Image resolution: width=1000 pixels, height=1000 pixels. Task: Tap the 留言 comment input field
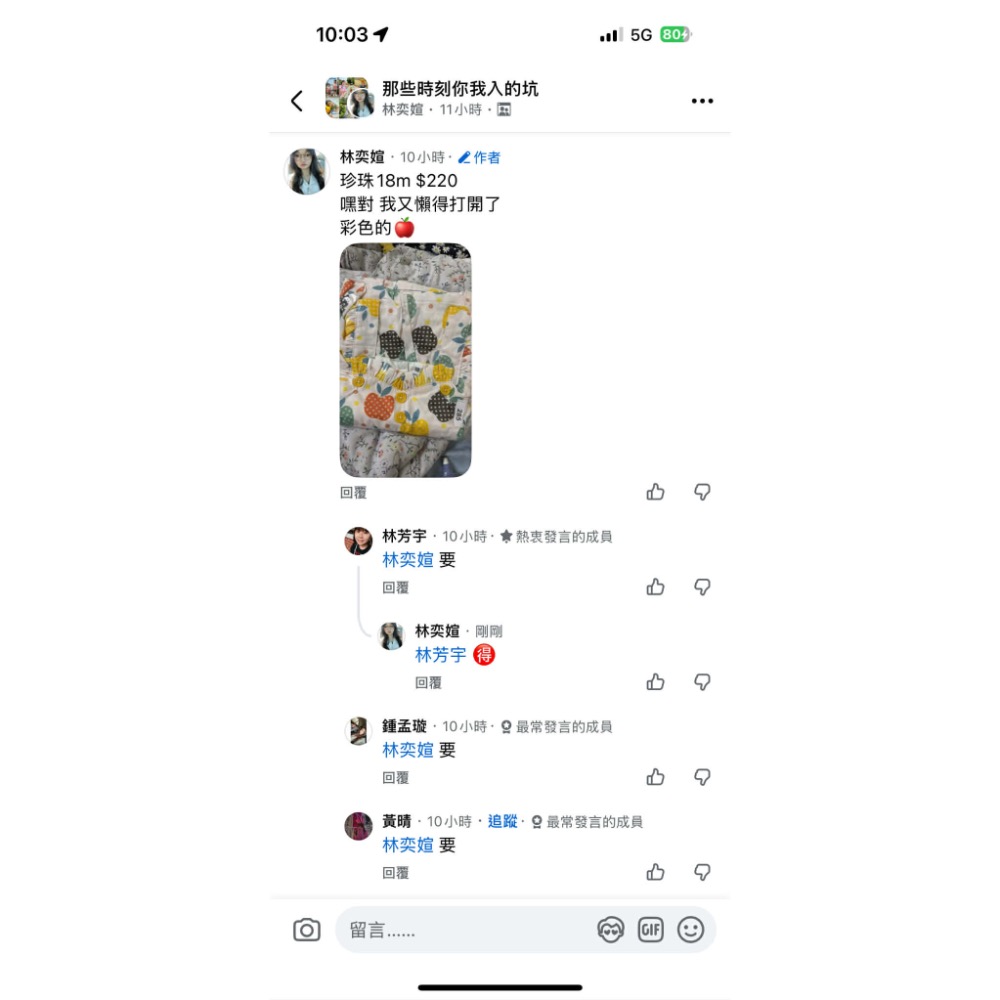tap(460, 930)
